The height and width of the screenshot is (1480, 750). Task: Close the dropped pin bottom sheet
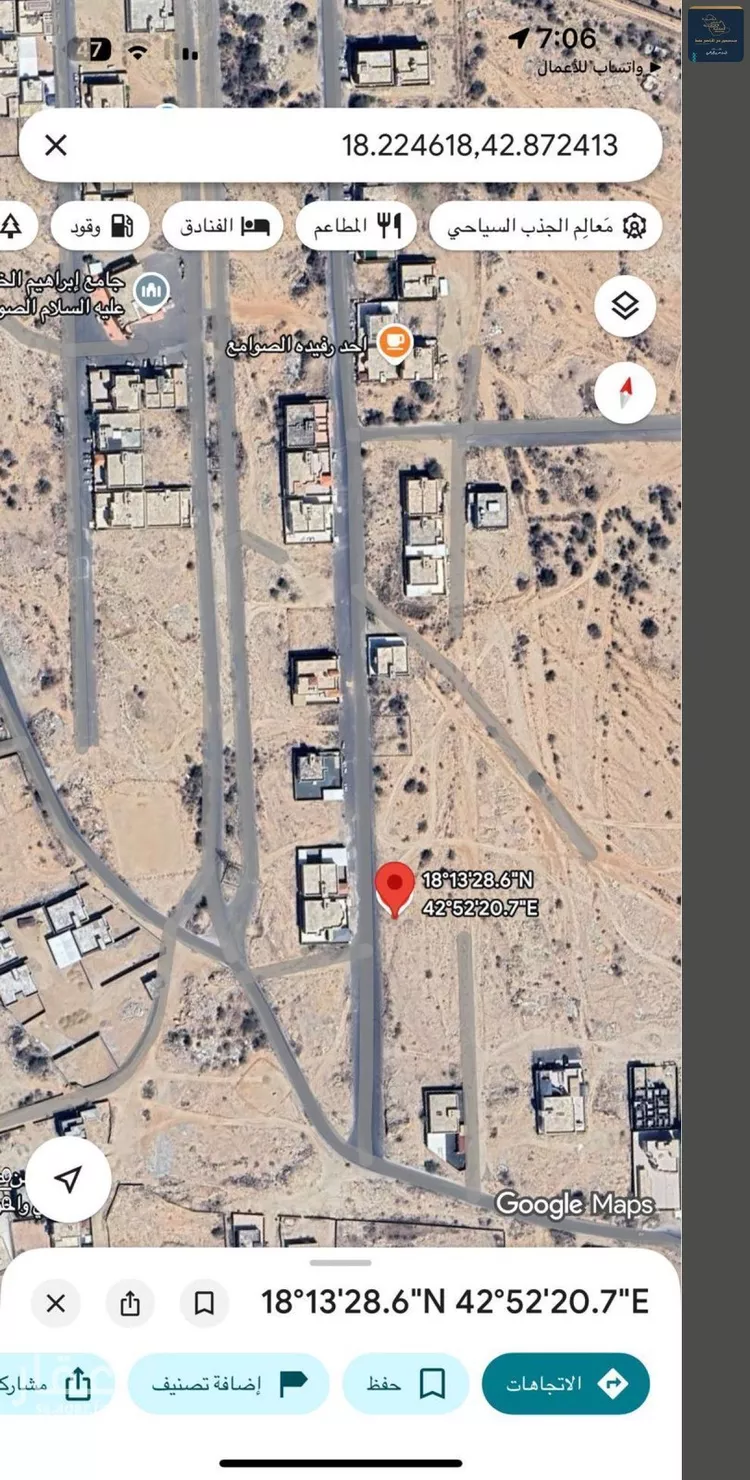coord(56,1303)
